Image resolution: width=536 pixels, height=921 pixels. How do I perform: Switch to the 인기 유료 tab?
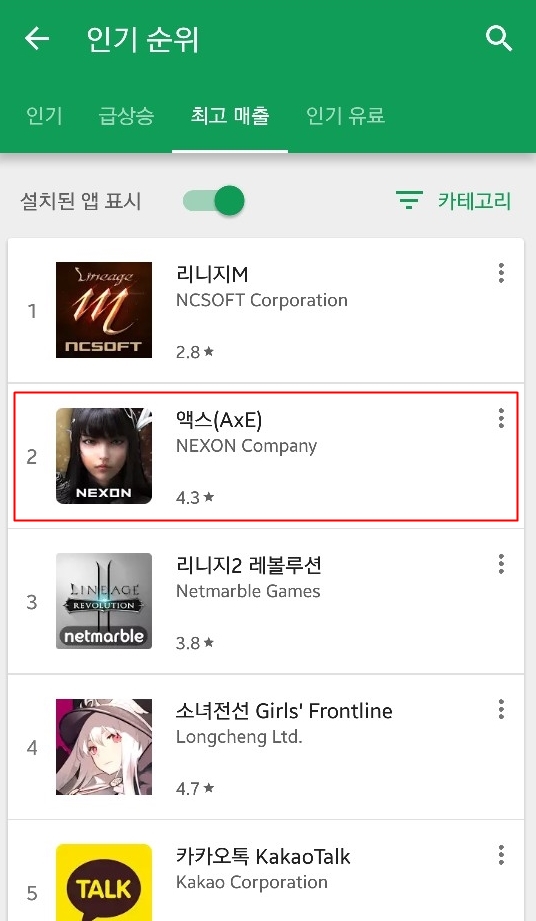[346, 115]
